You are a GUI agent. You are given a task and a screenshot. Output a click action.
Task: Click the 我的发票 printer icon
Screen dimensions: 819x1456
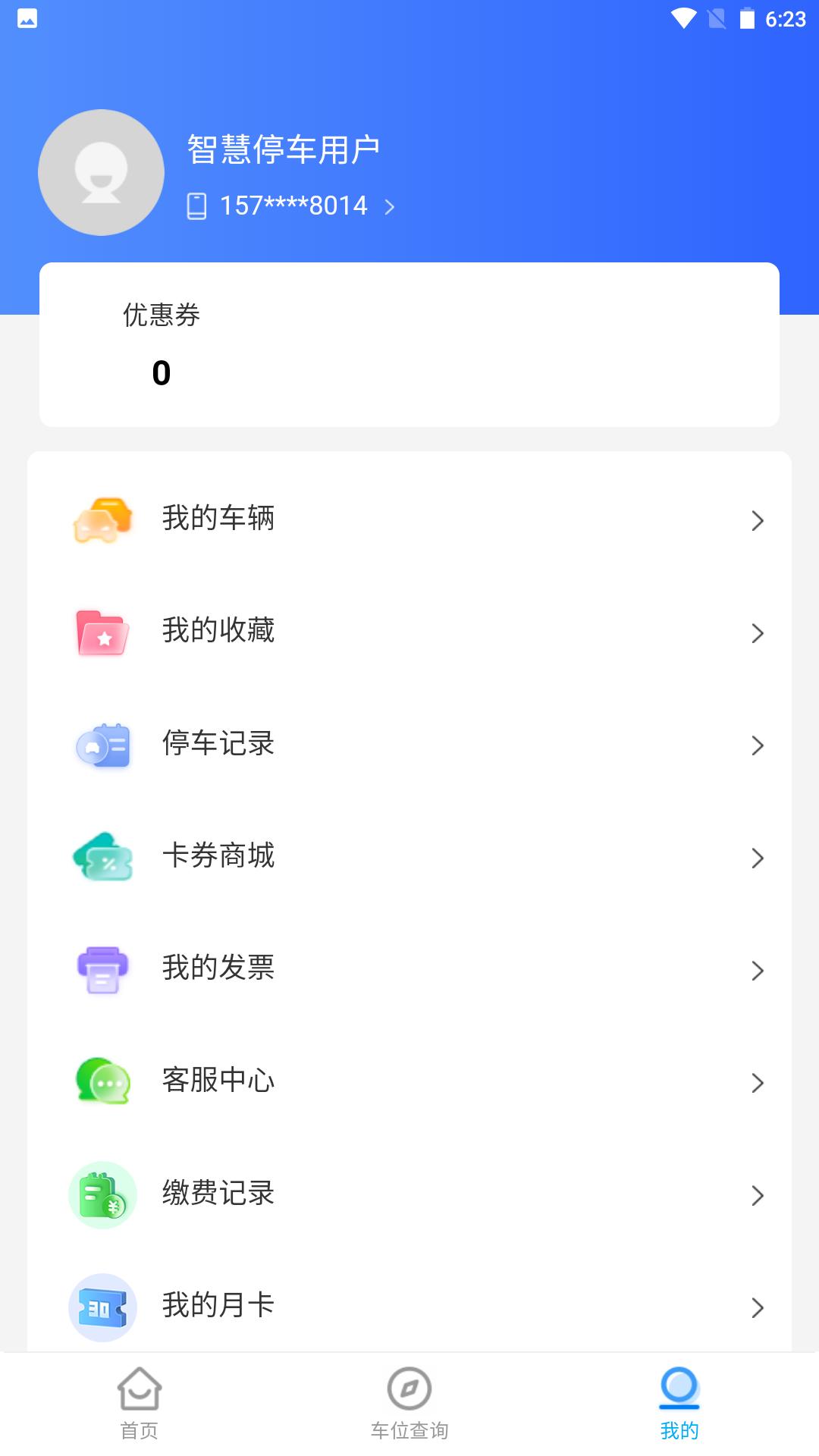pos(103,969)
